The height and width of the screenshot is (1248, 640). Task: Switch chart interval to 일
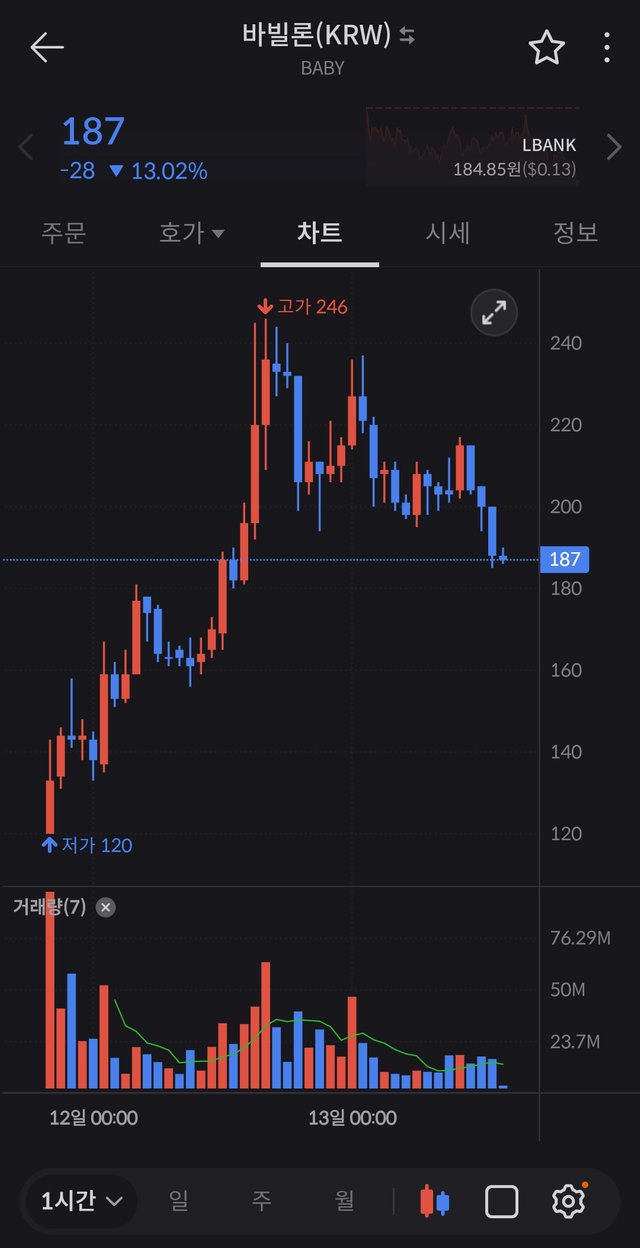click(x=179, y=1201)
